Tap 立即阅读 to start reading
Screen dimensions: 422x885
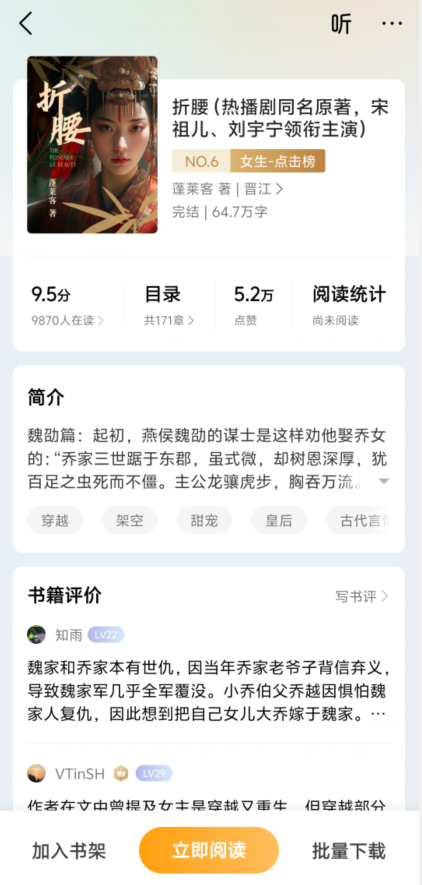209,851
